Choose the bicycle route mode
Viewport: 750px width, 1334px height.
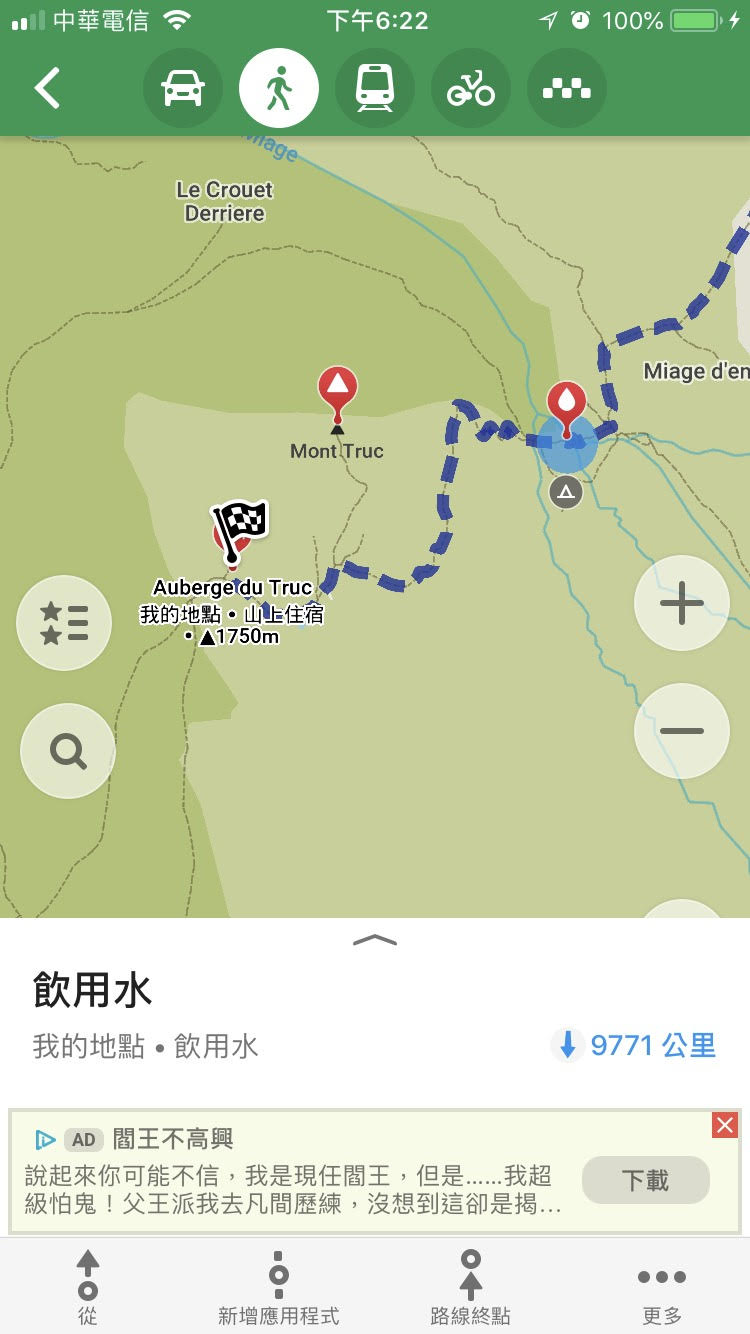point(470,89)
